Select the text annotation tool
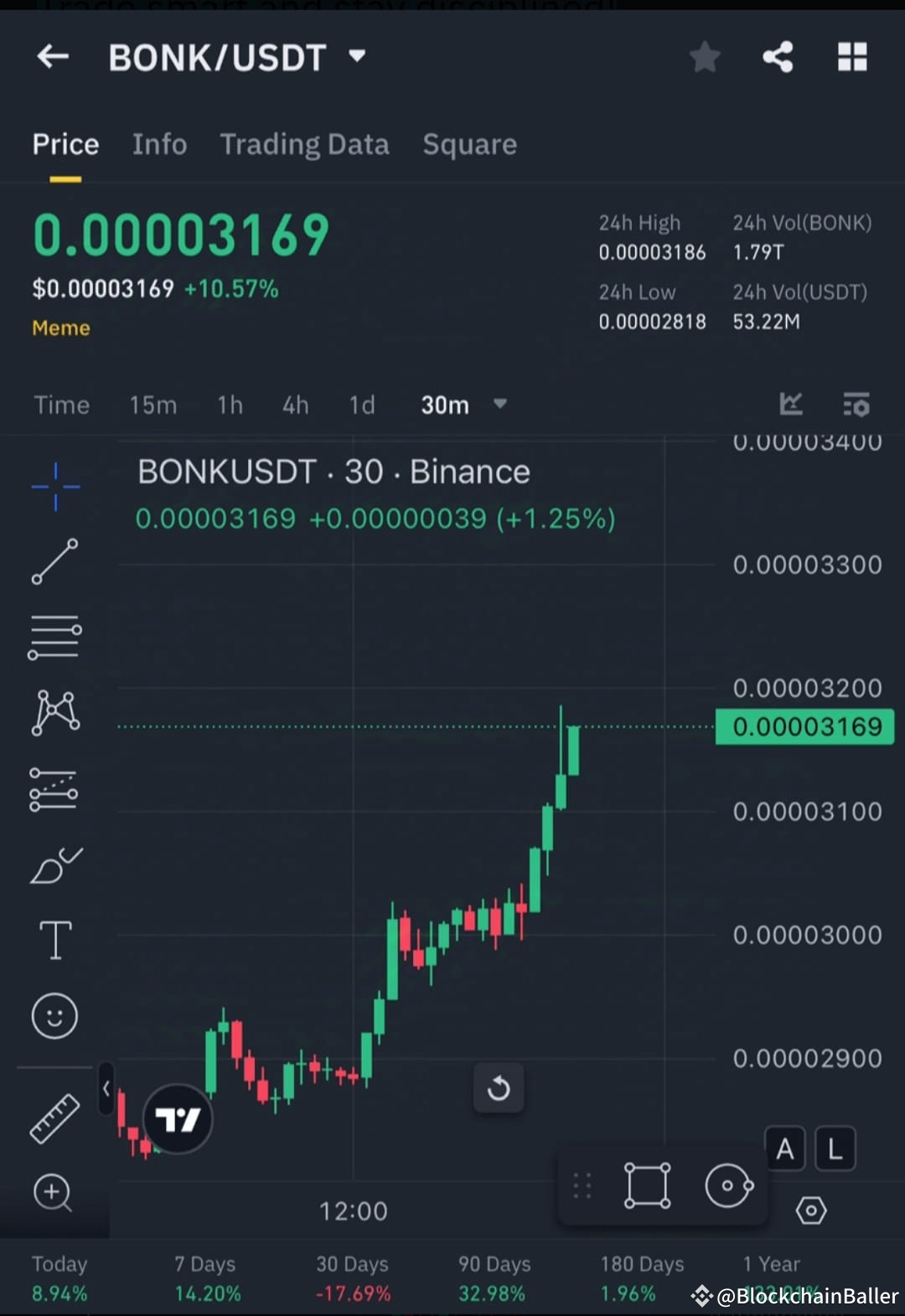 coord(54,939)
